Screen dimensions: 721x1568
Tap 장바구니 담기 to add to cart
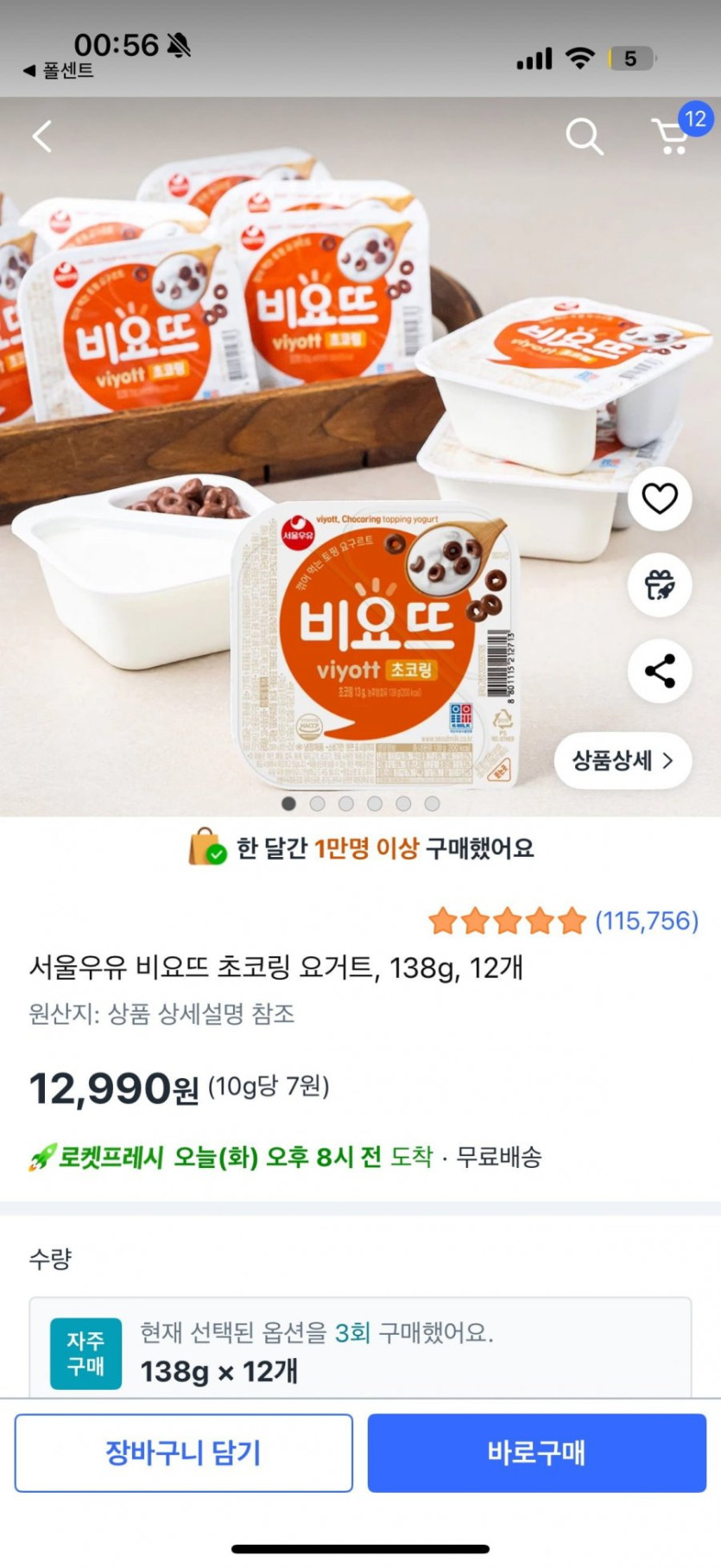(183, 1452)
